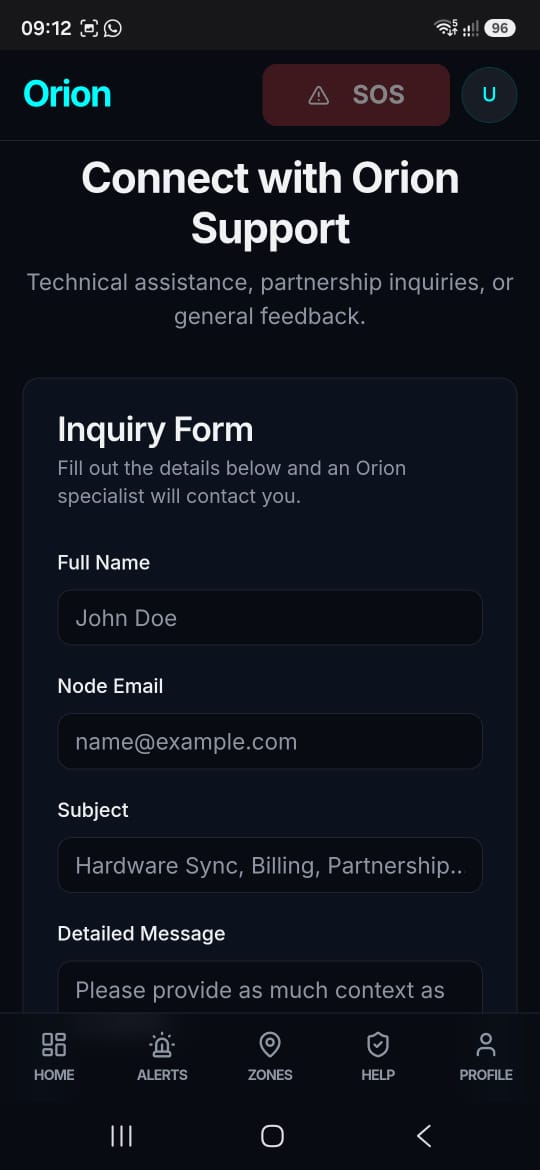
Task: Focus the Full Name field
Action: coord(270,618)
